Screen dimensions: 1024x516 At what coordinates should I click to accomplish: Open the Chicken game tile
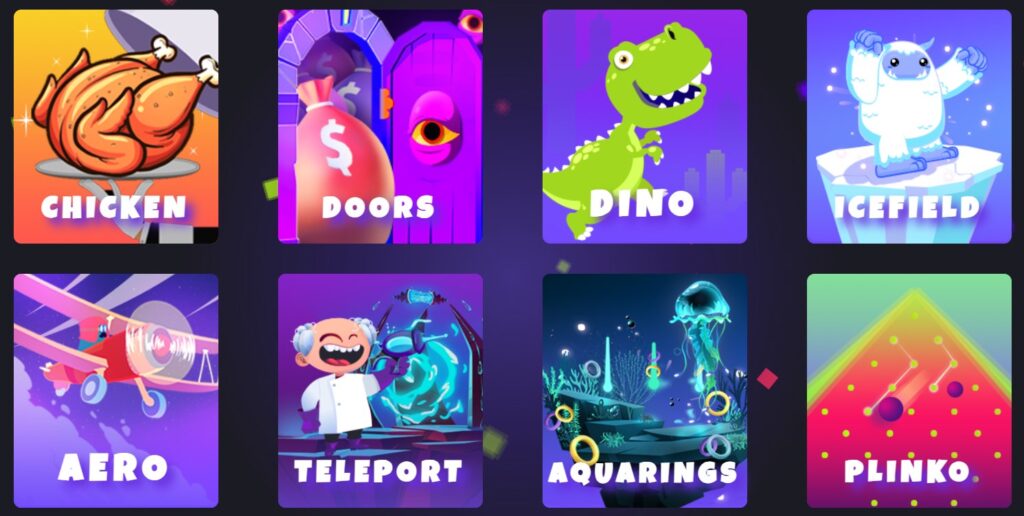116,127
